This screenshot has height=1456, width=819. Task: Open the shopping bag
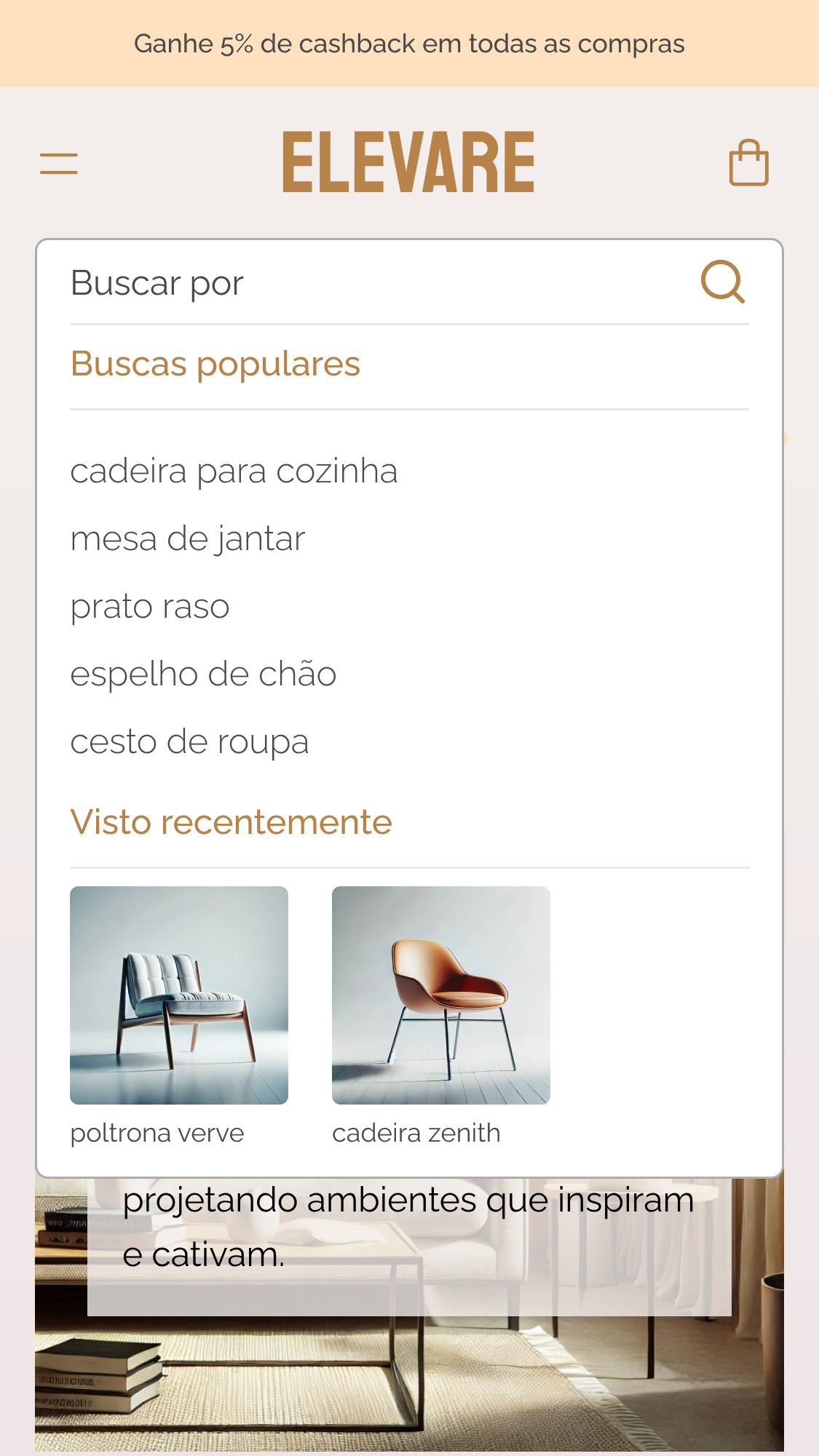pyautogui.click(x=748, y=163)
